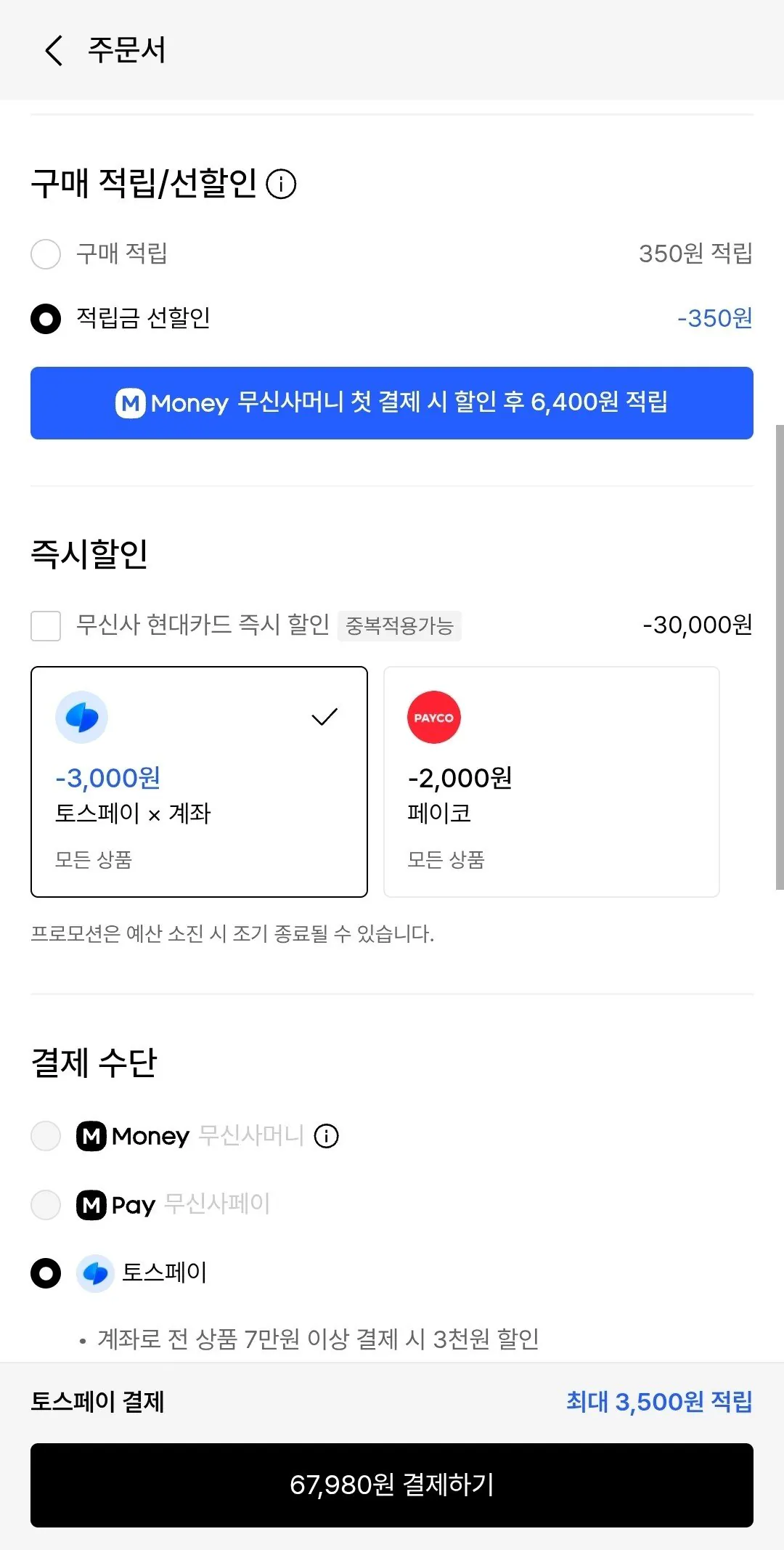Viewport: 784px width, 1550px height.
Task: Select the 구매 적립 radio button
Action: pos(46,255)
